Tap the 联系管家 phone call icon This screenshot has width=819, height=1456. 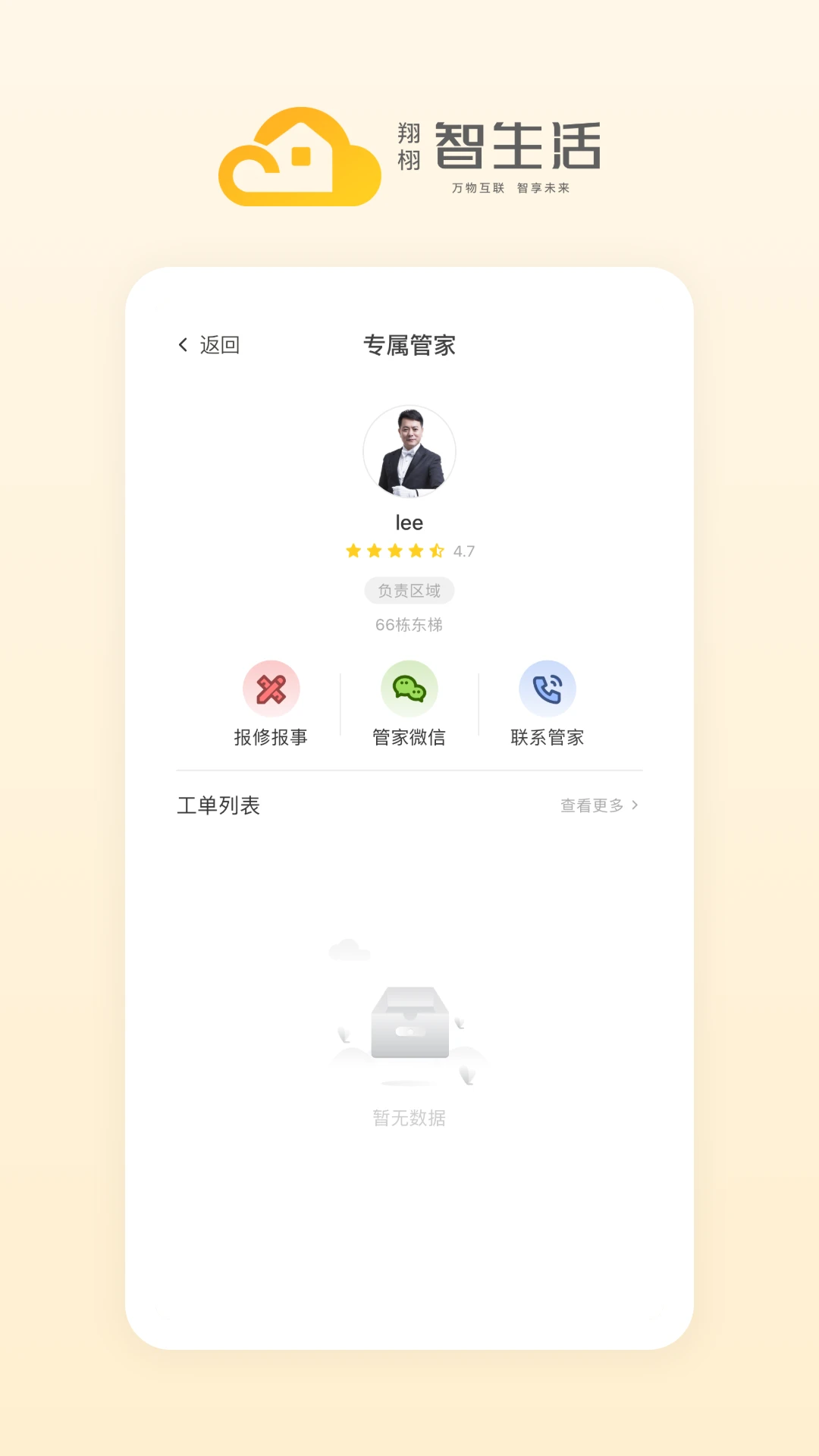548,688
